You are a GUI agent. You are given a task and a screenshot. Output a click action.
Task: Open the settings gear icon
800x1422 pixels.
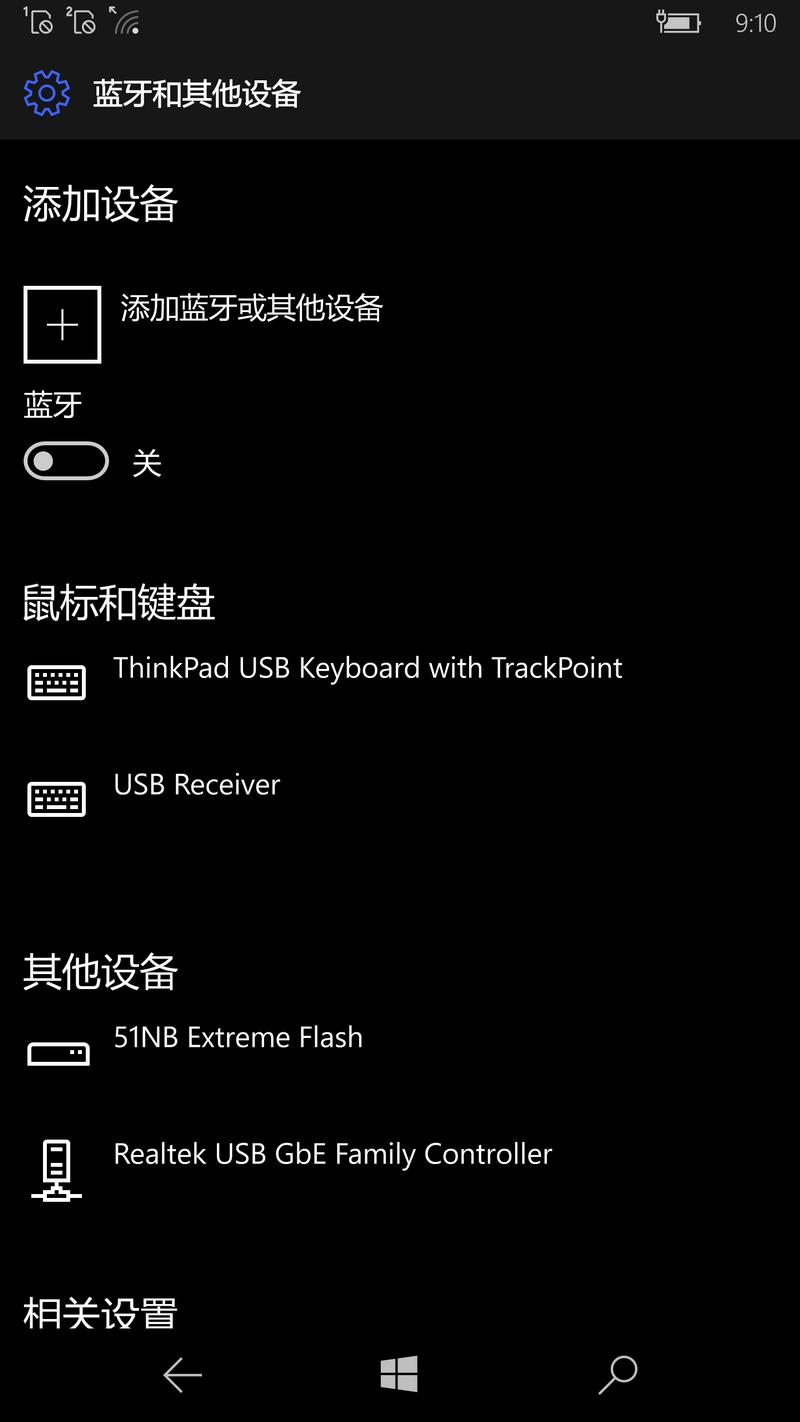click(x=46, y=94)
